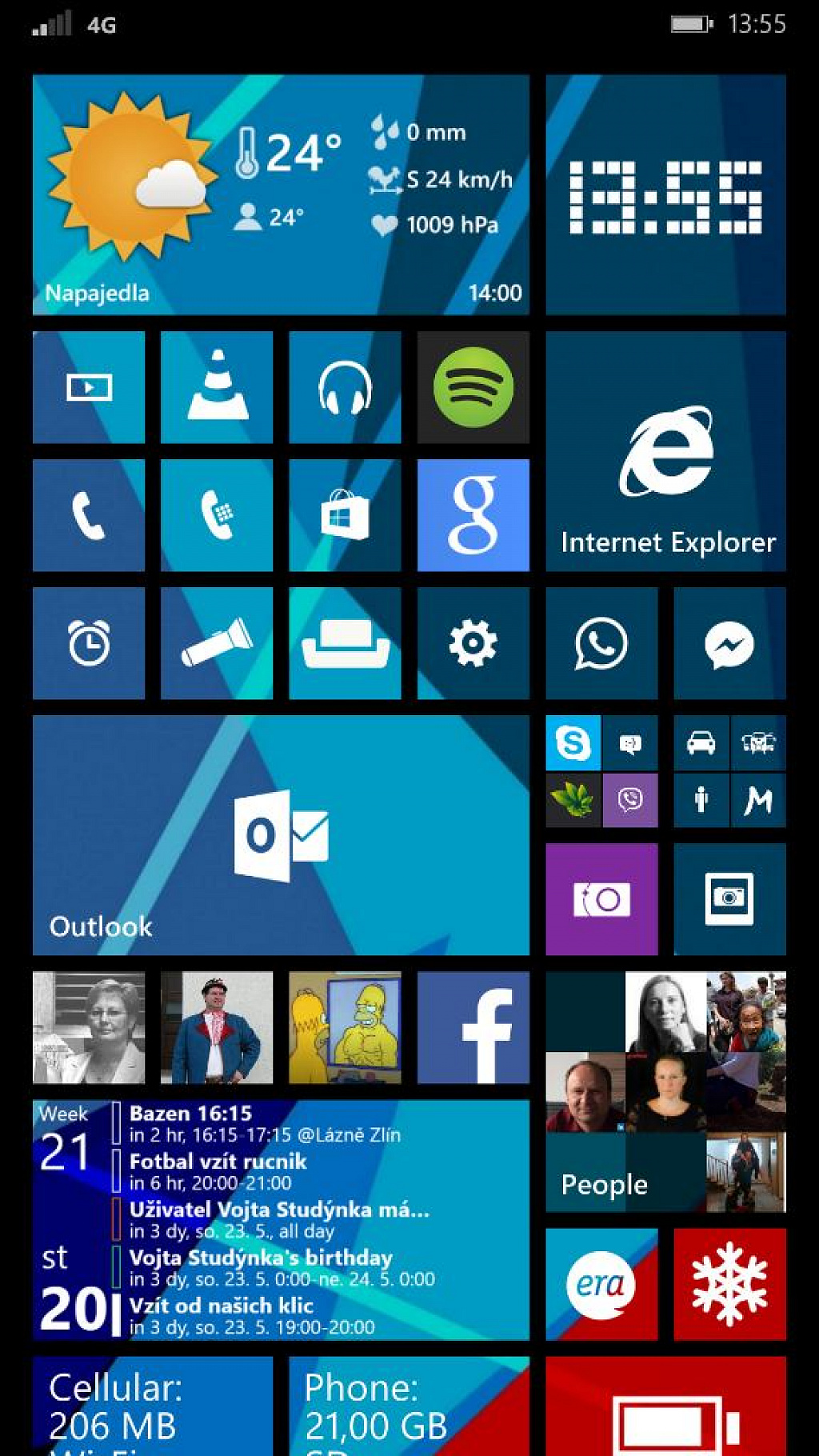Turn on the flashlight tile
This screenshot has height=1456, width=819.
(217, 643)
